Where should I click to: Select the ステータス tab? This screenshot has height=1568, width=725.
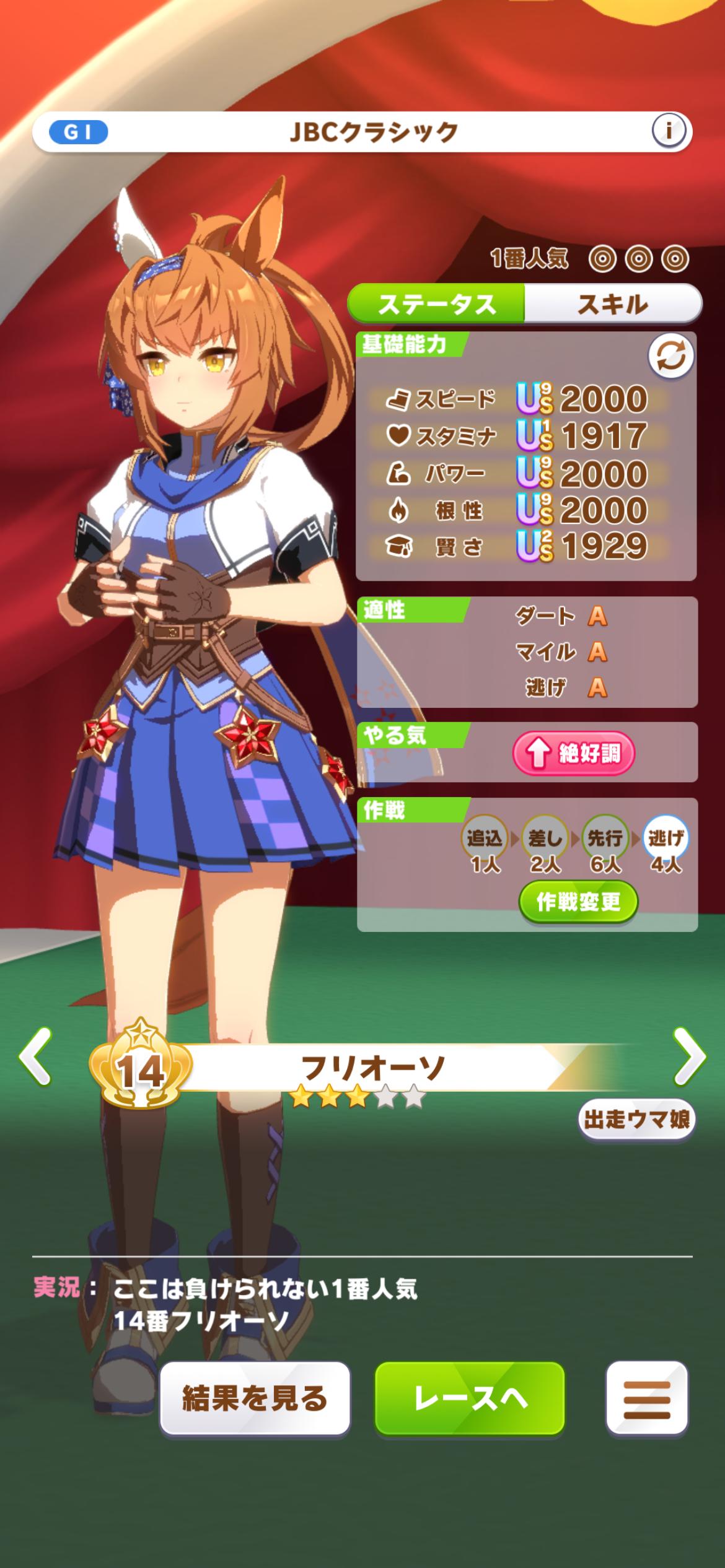(437, 304)
